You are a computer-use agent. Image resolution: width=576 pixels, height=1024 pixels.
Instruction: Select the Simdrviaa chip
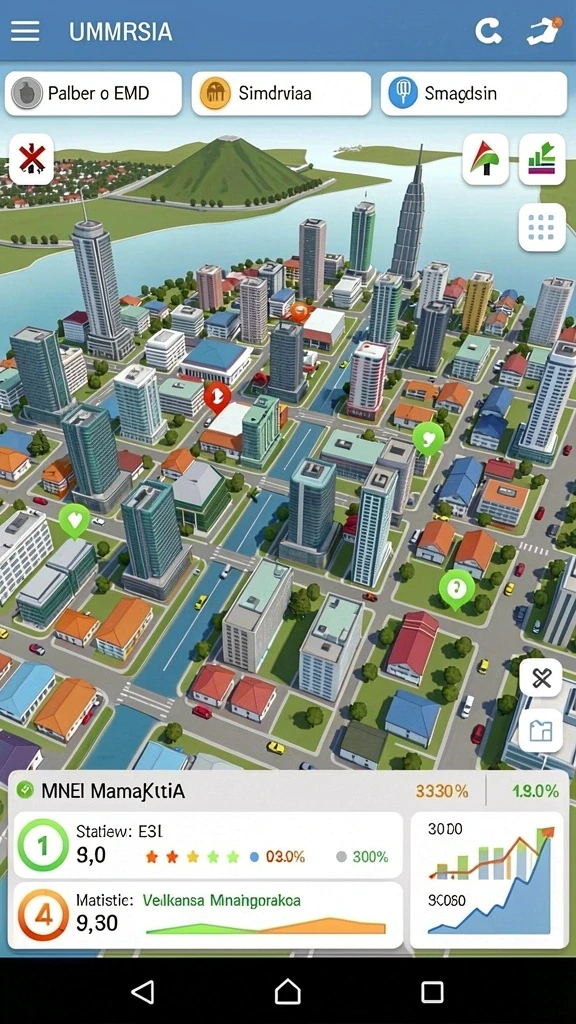point(281,93)
